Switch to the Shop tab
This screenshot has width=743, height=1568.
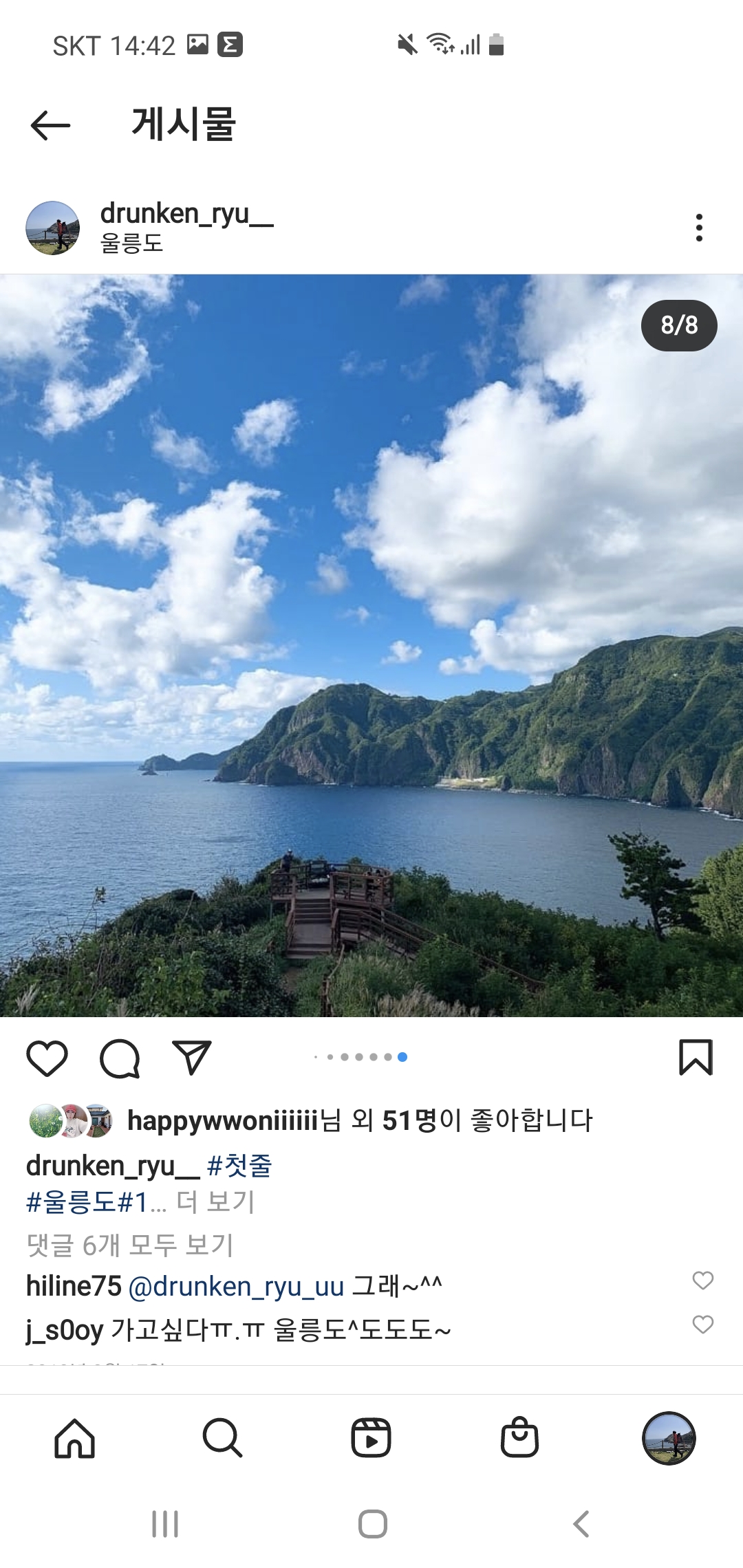click(x=519, y=1438)
